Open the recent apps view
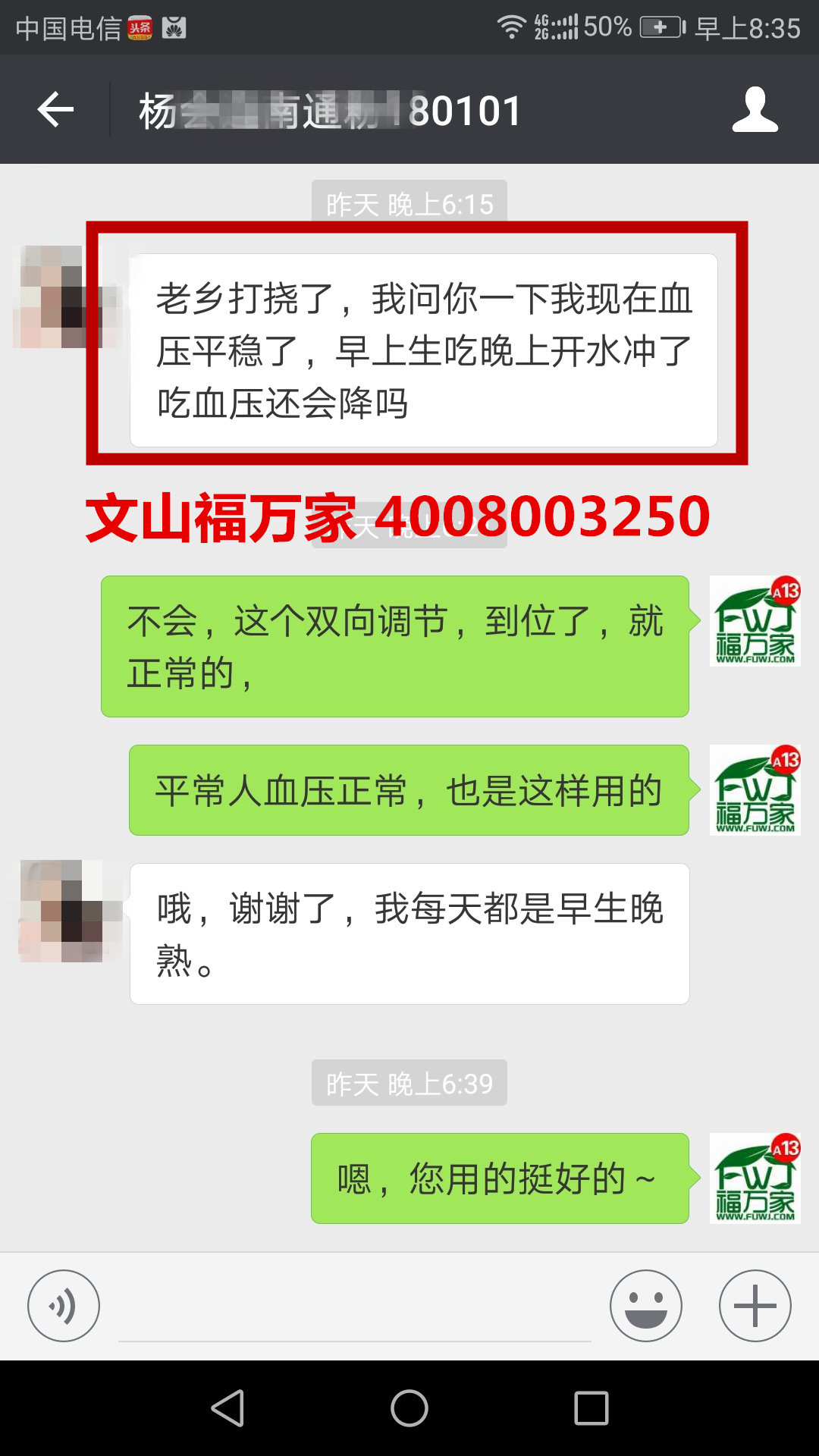This screenshot has width=819, height=1456. pyautogui.click(x=591, y=1408)
